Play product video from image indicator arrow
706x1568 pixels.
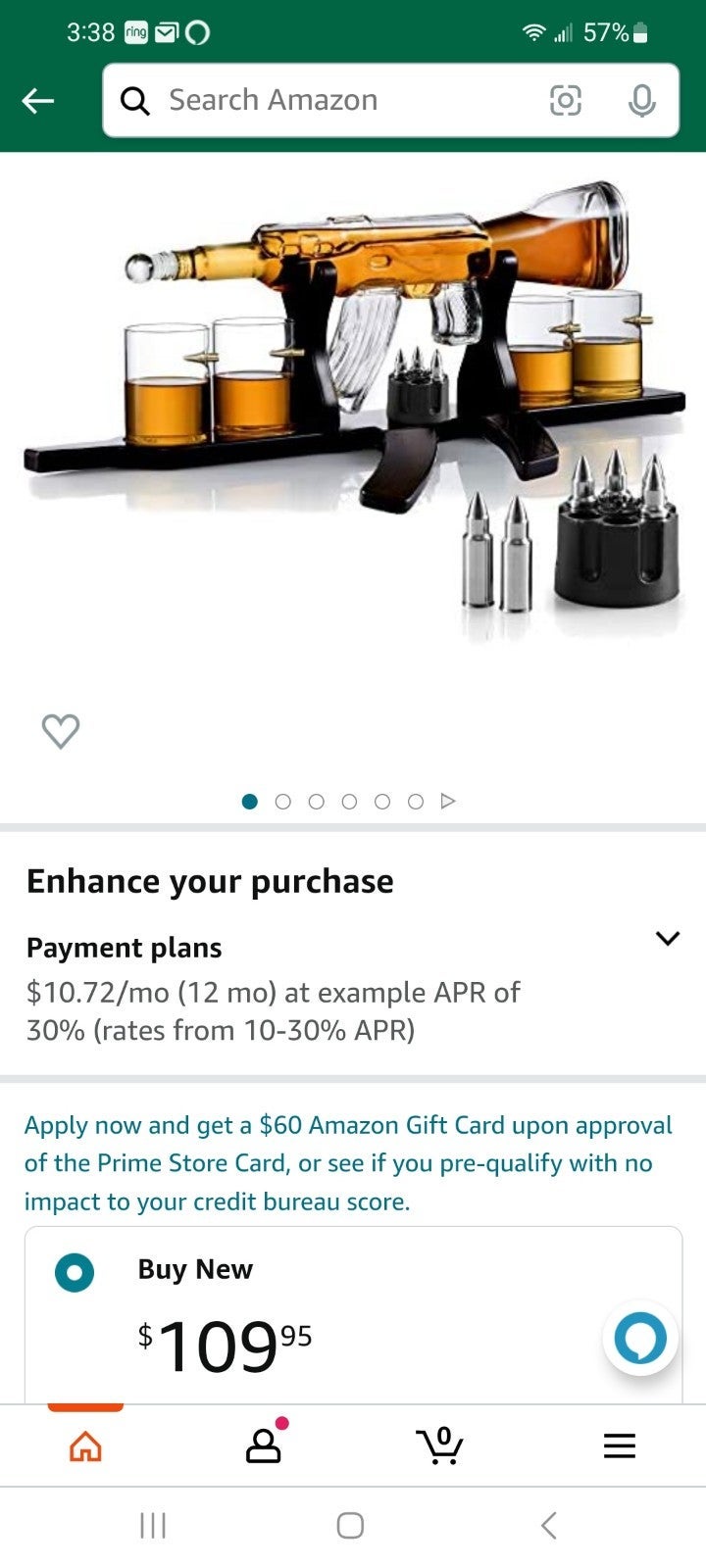coord(448,802)
